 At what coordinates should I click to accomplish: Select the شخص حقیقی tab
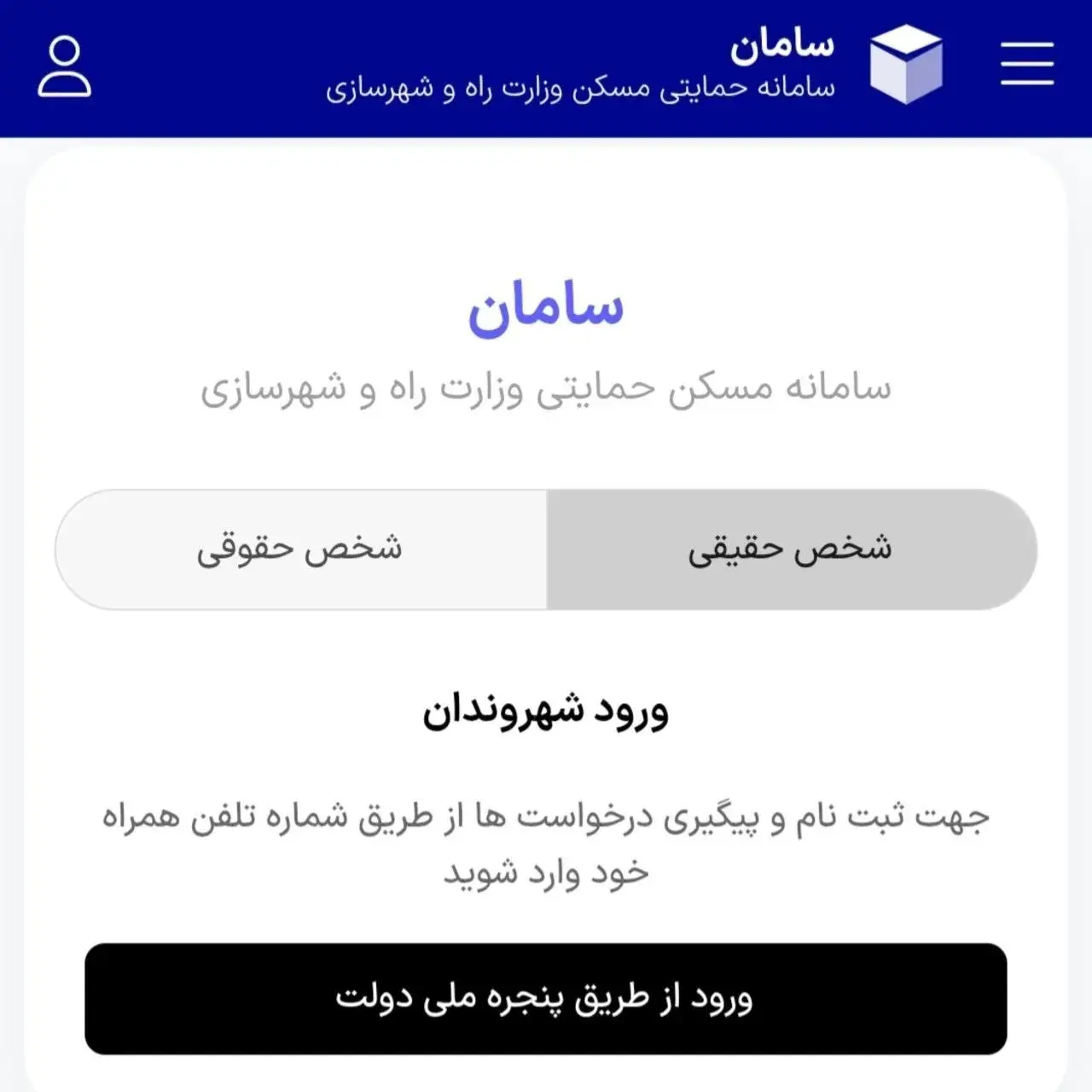pos(791,549)
